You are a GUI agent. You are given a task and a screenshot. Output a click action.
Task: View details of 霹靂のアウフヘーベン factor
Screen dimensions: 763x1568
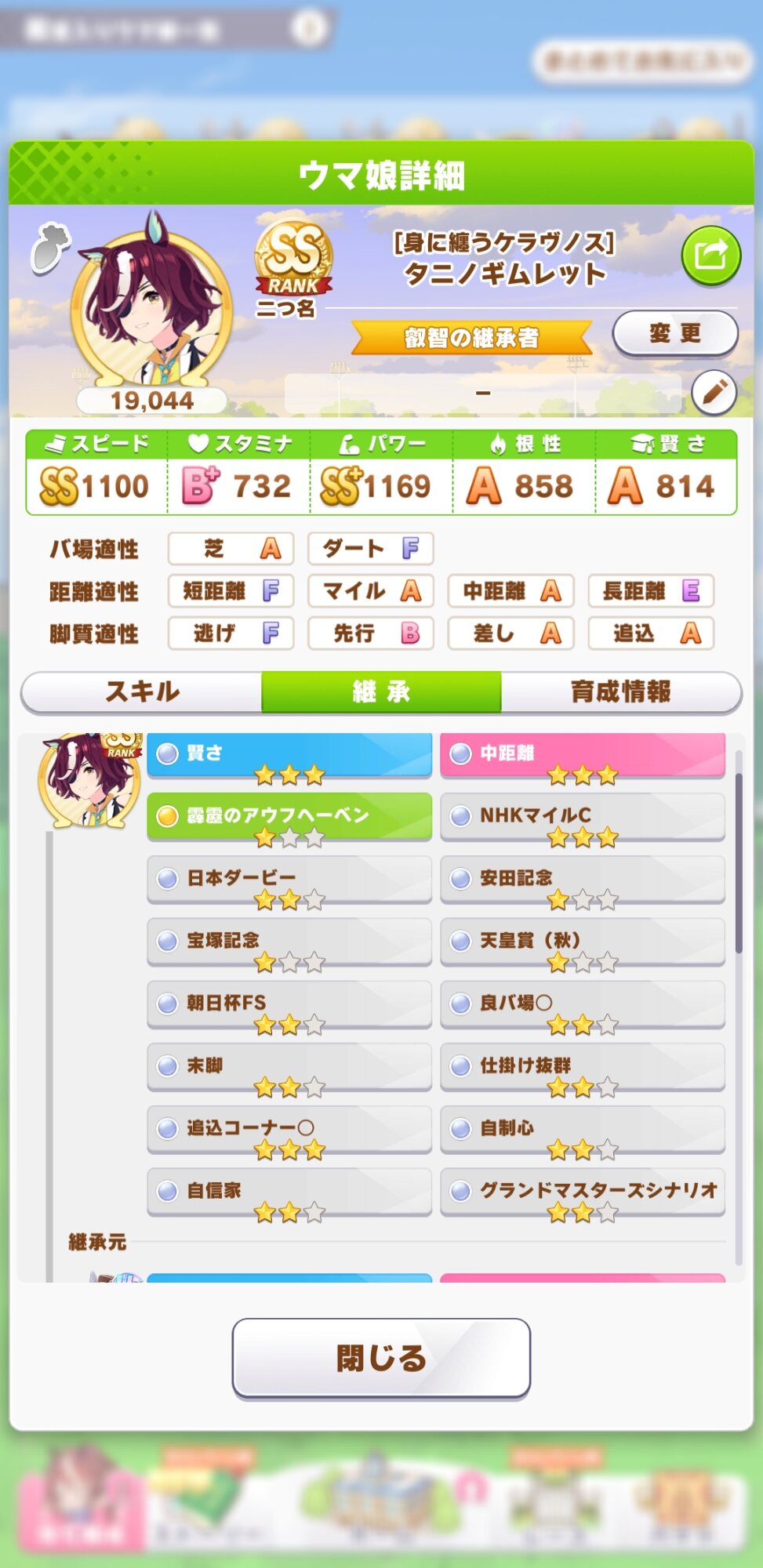pyautogui.click(x=289, y=816)
